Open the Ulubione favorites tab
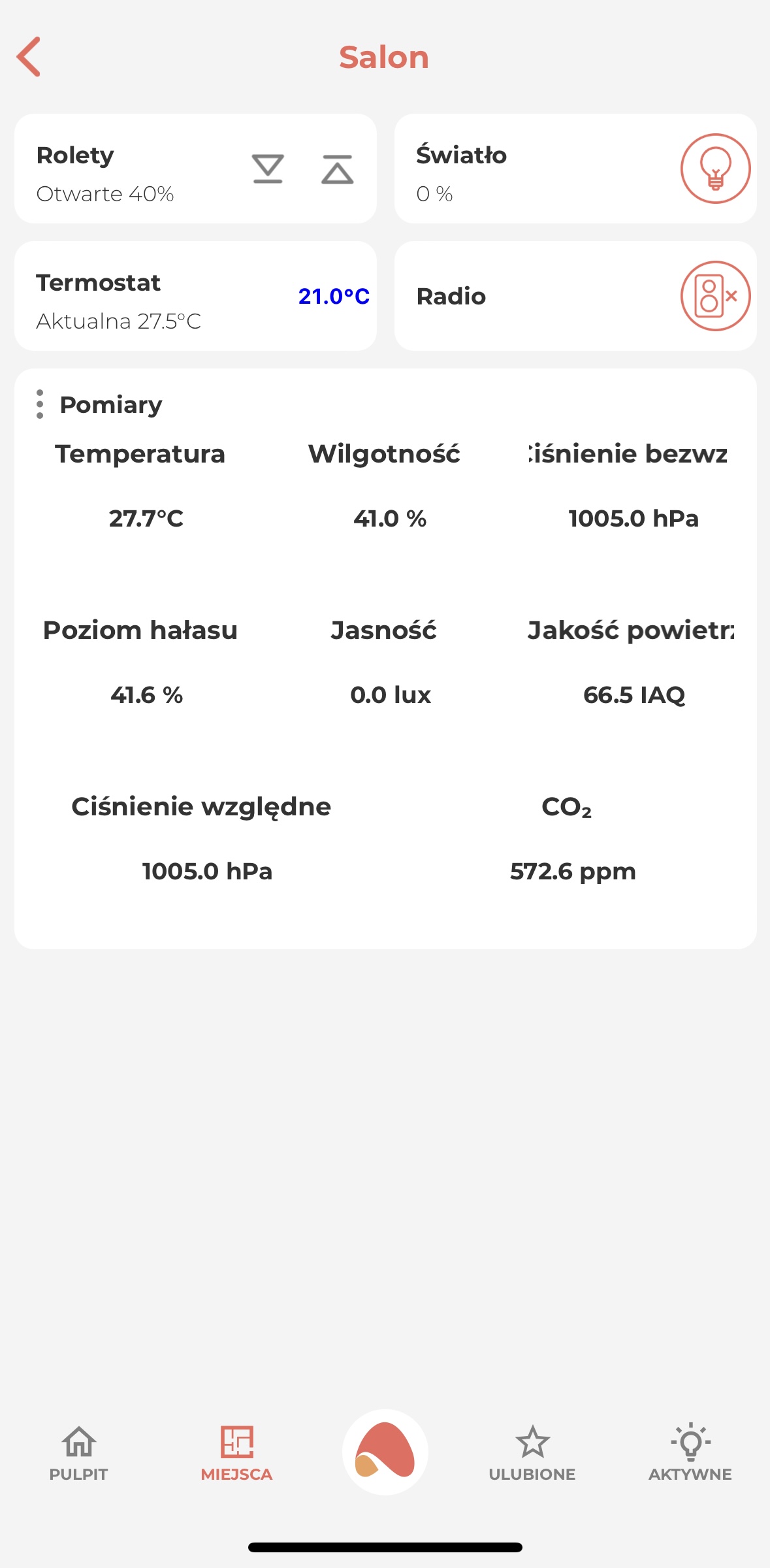The width and height of the screenshot is (770, 1568). tap(532, 1454)
